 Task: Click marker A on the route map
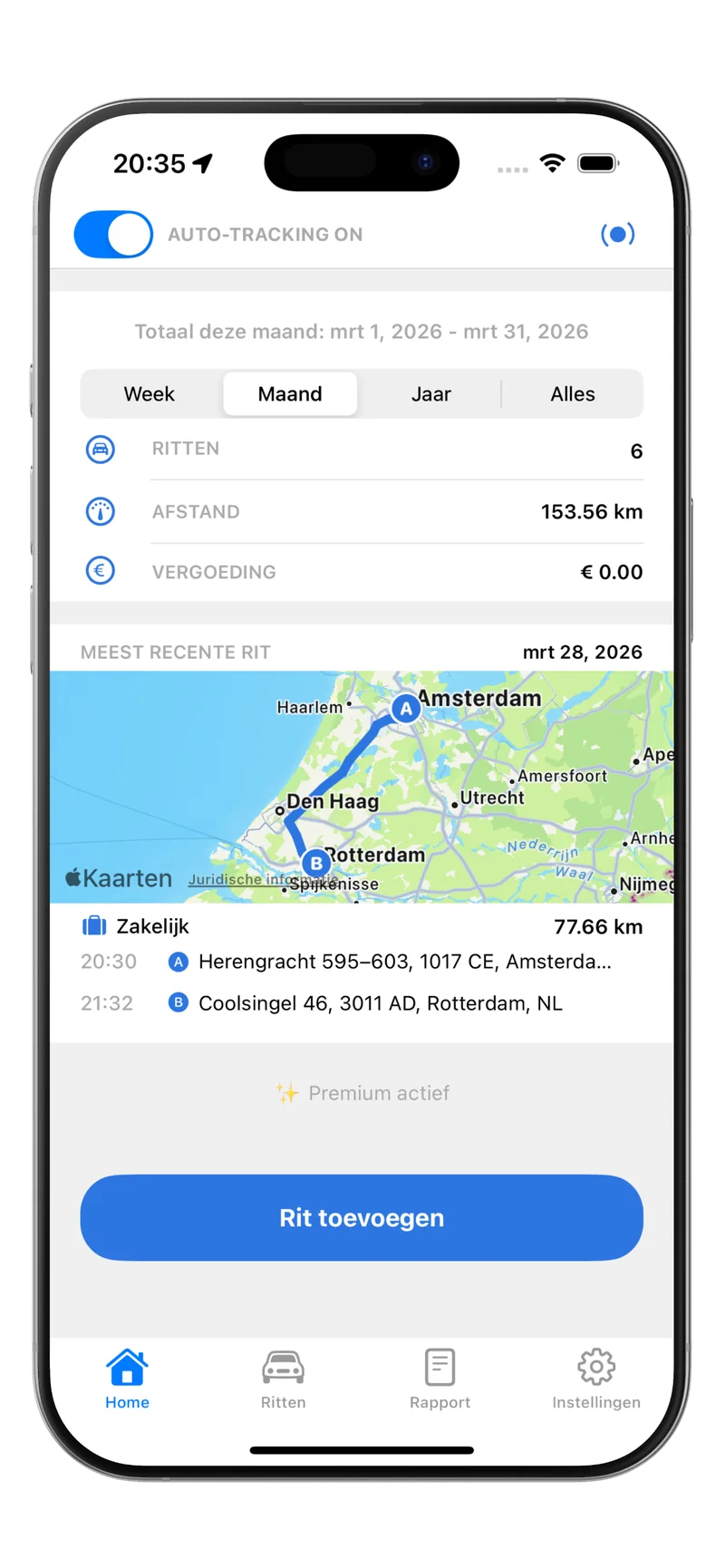point(405,708)
